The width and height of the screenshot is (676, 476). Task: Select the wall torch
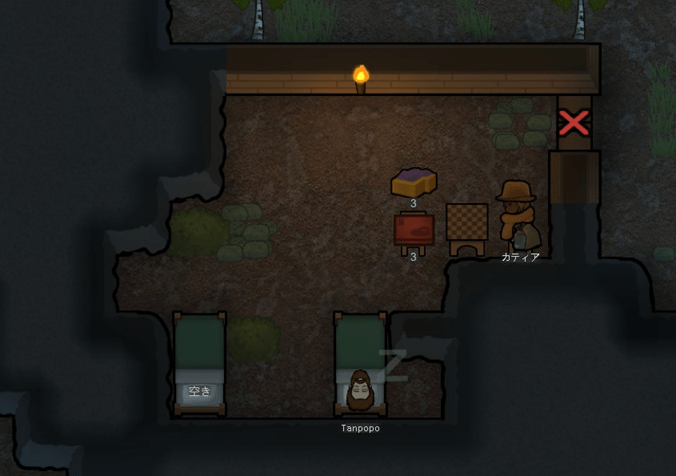[361, 79]
